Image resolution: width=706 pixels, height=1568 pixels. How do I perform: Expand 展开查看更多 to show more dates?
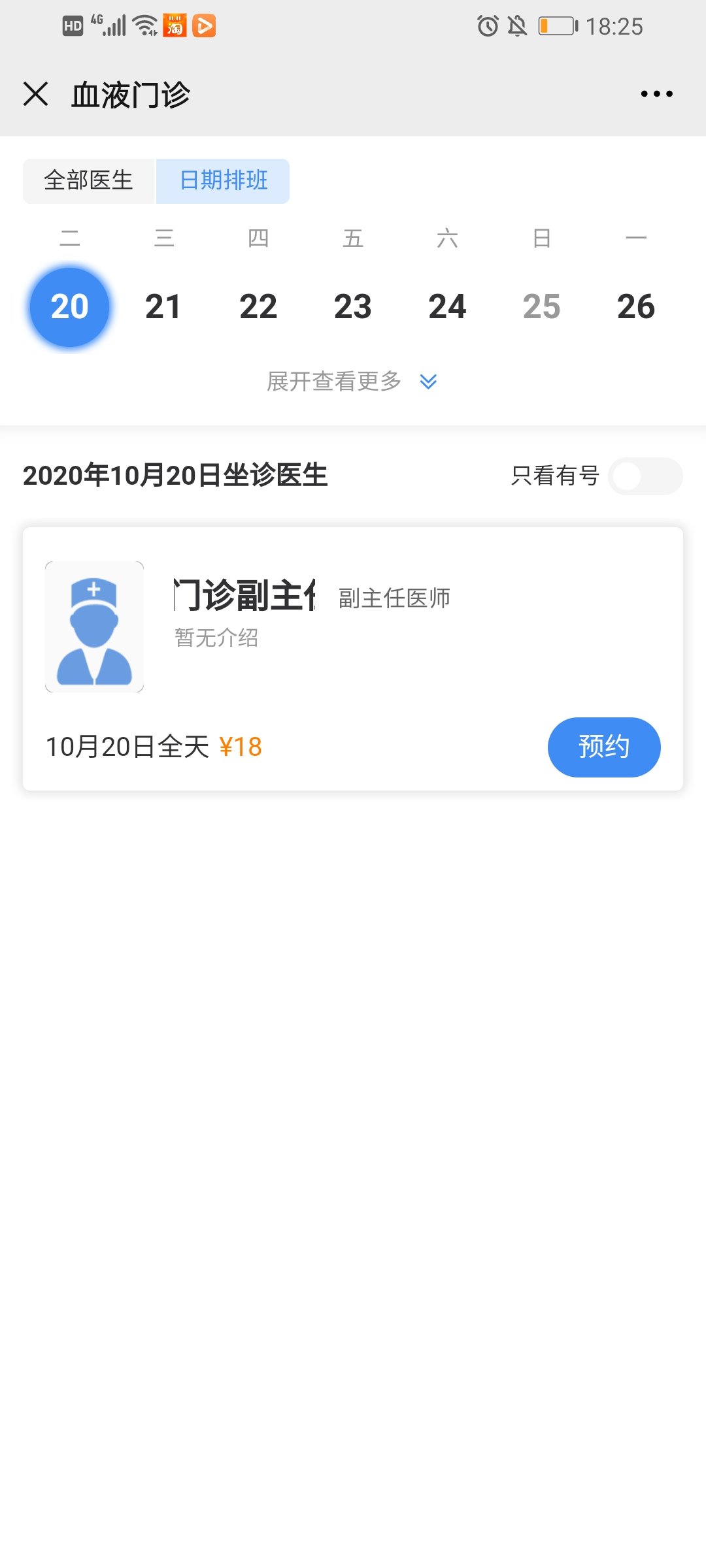point(353,382)
